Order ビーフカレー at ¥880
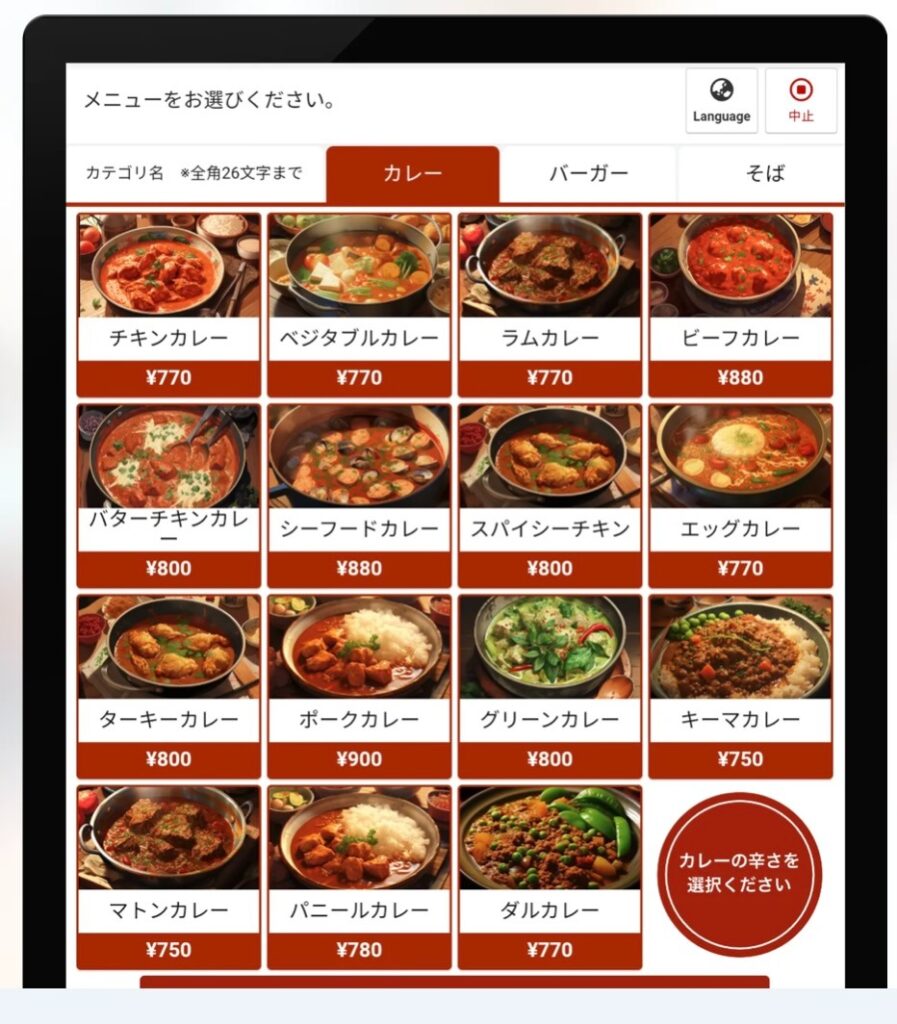The height and width of the screenshot is (1024, 897). tap(740, 305)
